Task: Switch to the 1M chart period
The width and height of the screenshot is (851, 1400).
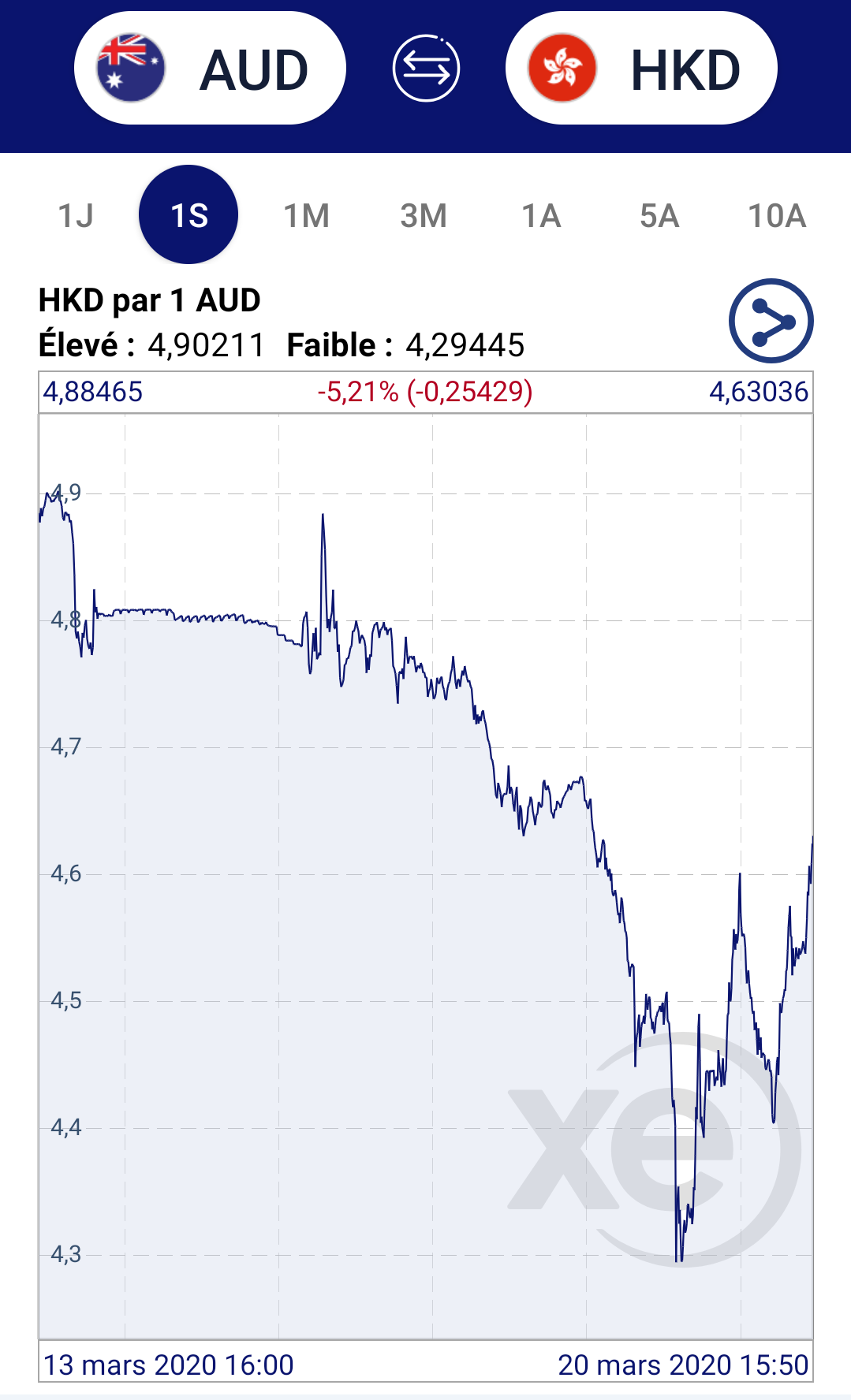Action: (x=306, y=215)
